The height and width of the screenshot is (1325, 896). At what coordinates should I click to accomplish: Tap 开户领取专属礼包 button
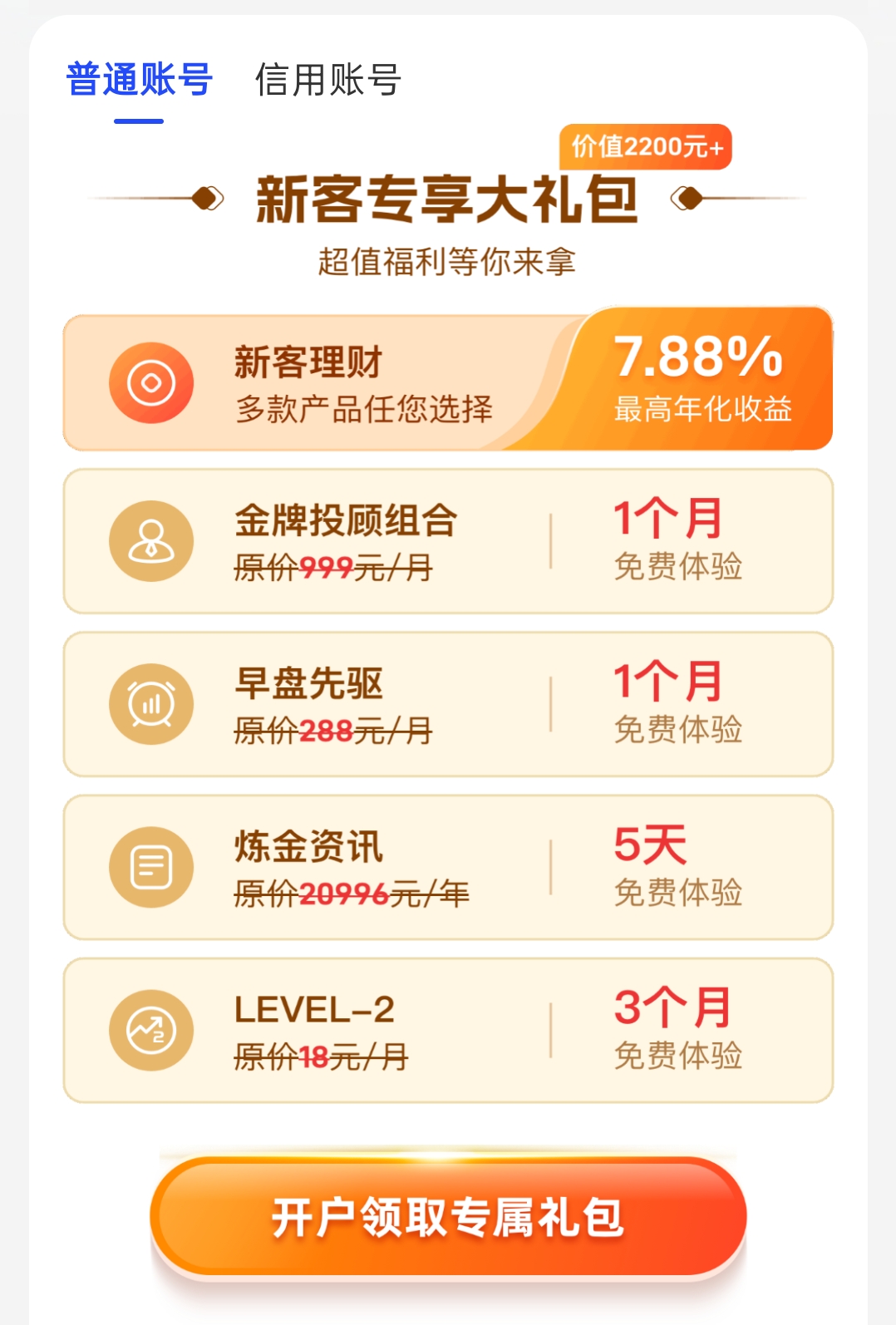pos(448,1217)
